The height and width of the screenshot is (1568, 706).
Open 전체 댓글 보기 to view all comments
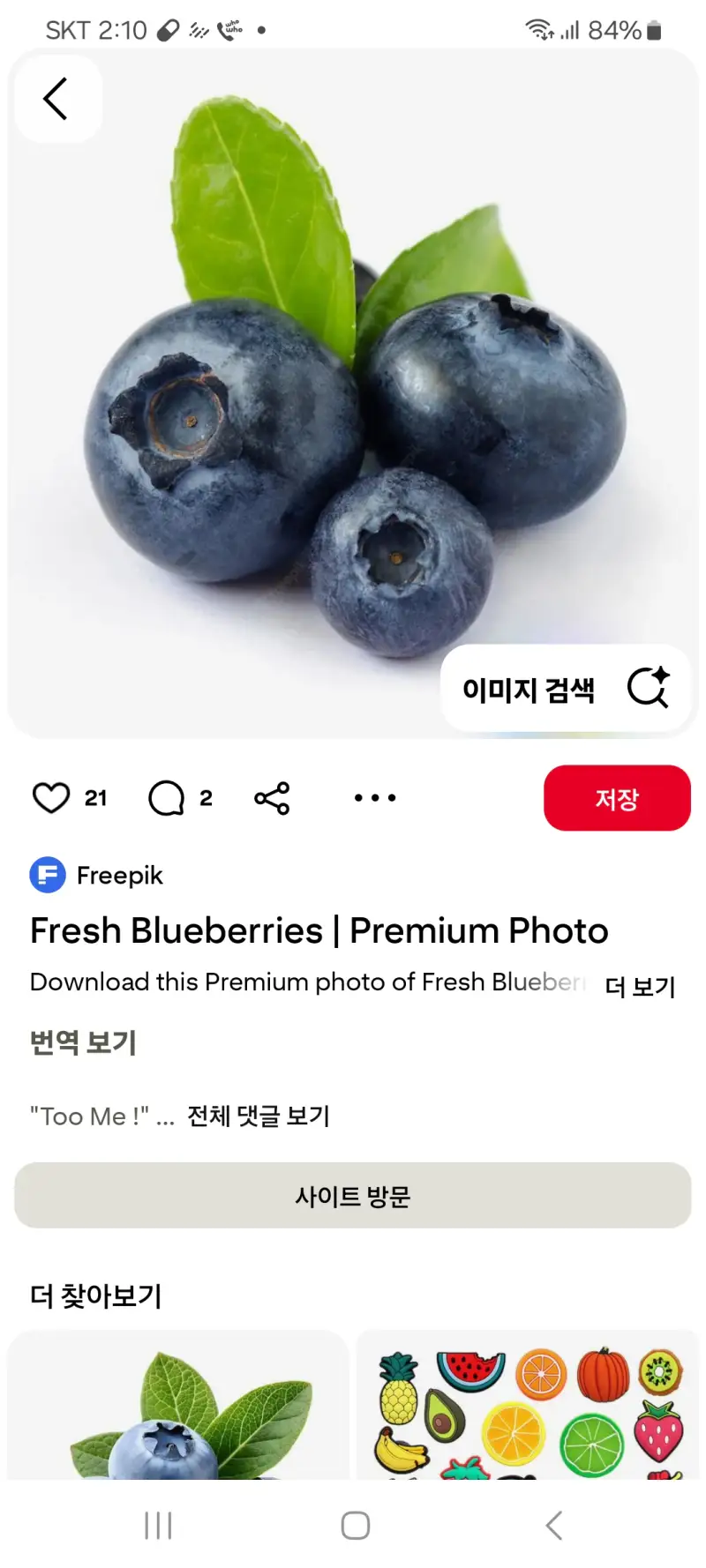click(x=259, y=1116)
